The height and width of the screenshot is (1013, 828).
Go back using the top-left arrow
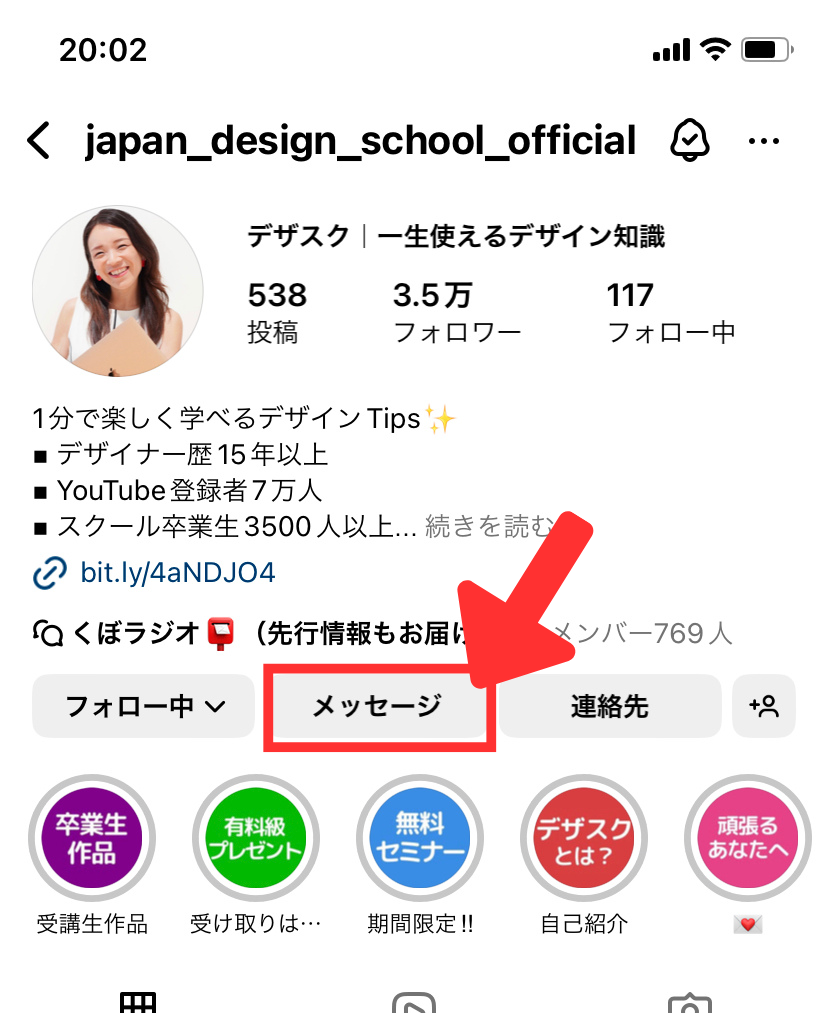38,141
